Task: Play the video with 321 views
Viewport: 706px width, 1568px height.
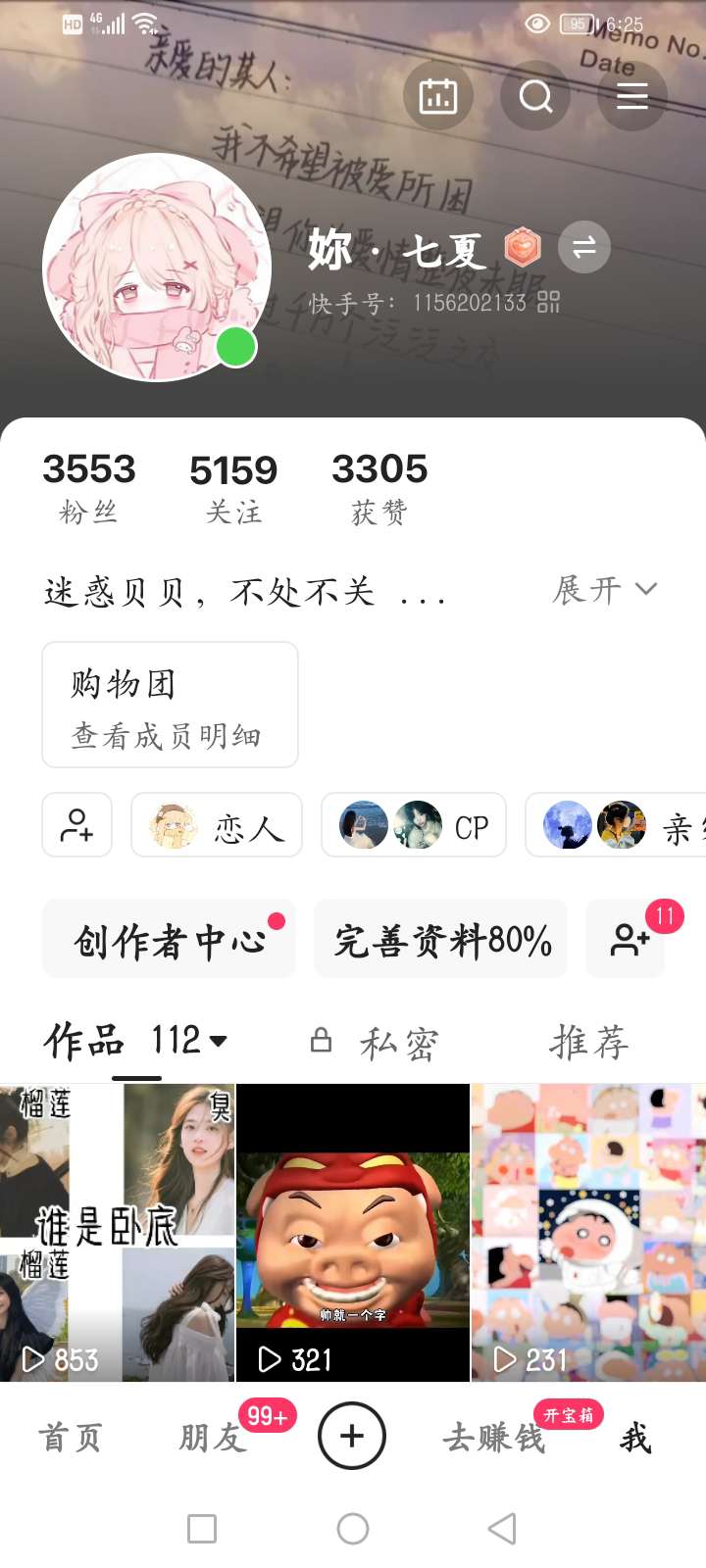Action: 353,1233
